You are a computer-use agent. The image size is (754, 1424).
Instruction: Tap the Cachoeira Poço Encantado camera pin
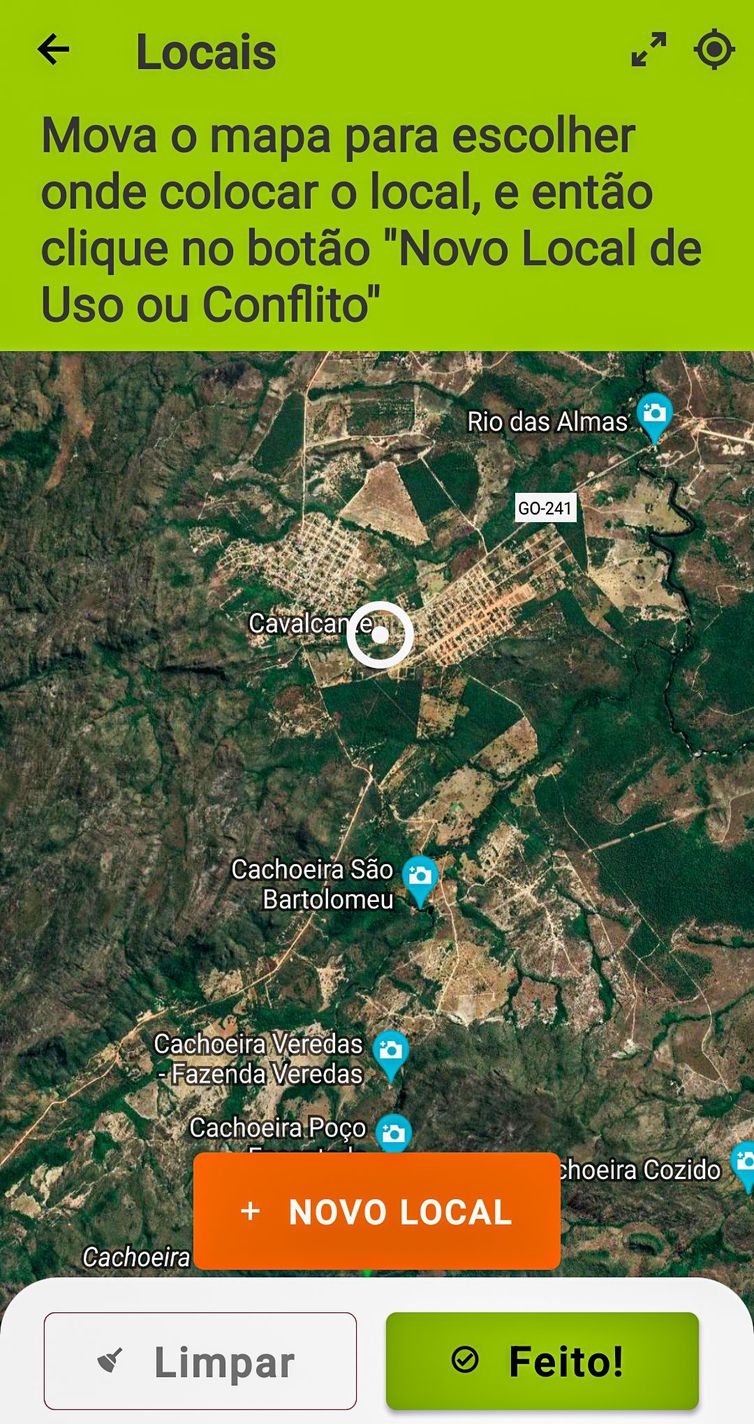click(x=395, y=1132)
